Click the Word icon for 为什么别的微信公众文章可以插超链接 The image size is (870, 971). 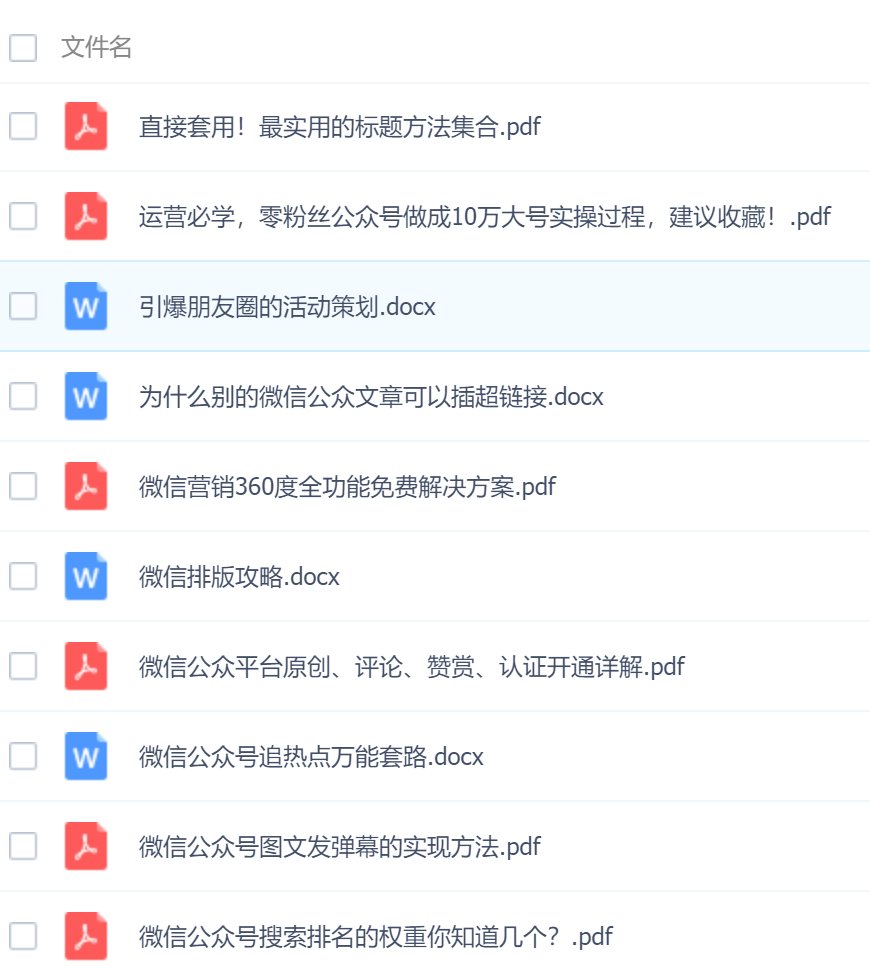[85, 397]
